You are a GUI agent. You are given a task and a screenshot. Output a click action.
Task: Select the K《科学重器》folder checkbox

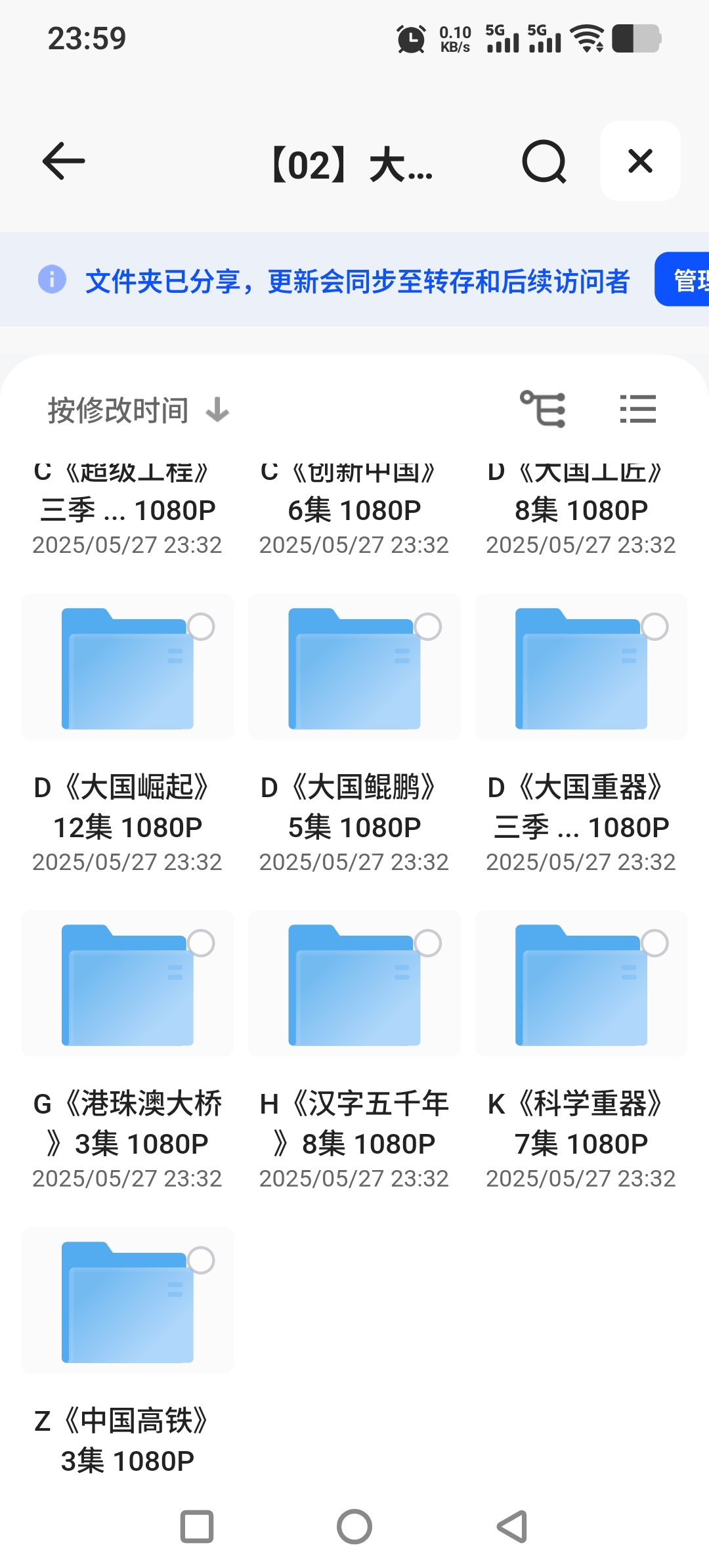pyautogui.click(x=655, y=944)
